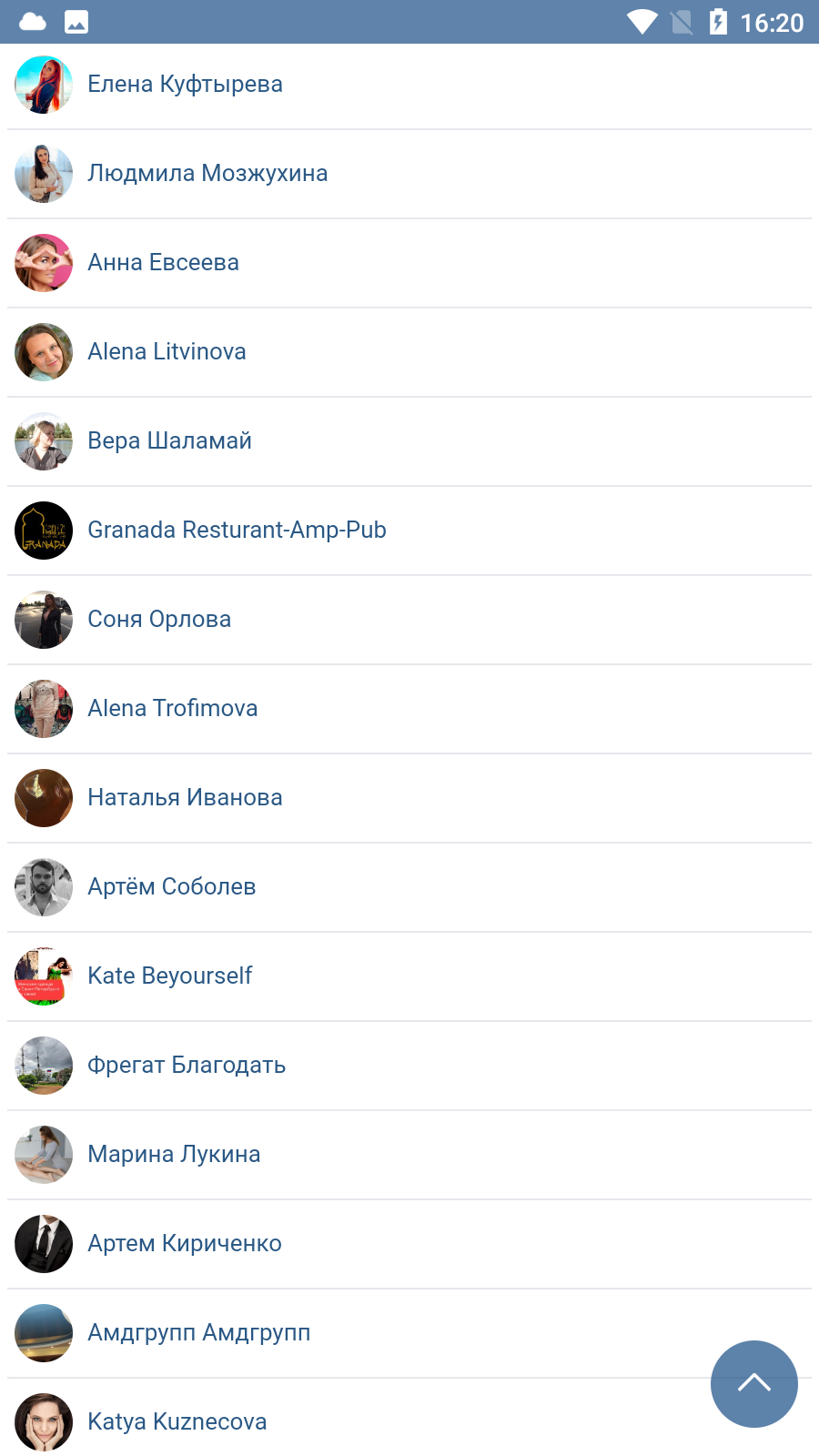This screenshot has width=819, height=1456.
Task: Select Kate Beyourself
Action: point(409,976)
